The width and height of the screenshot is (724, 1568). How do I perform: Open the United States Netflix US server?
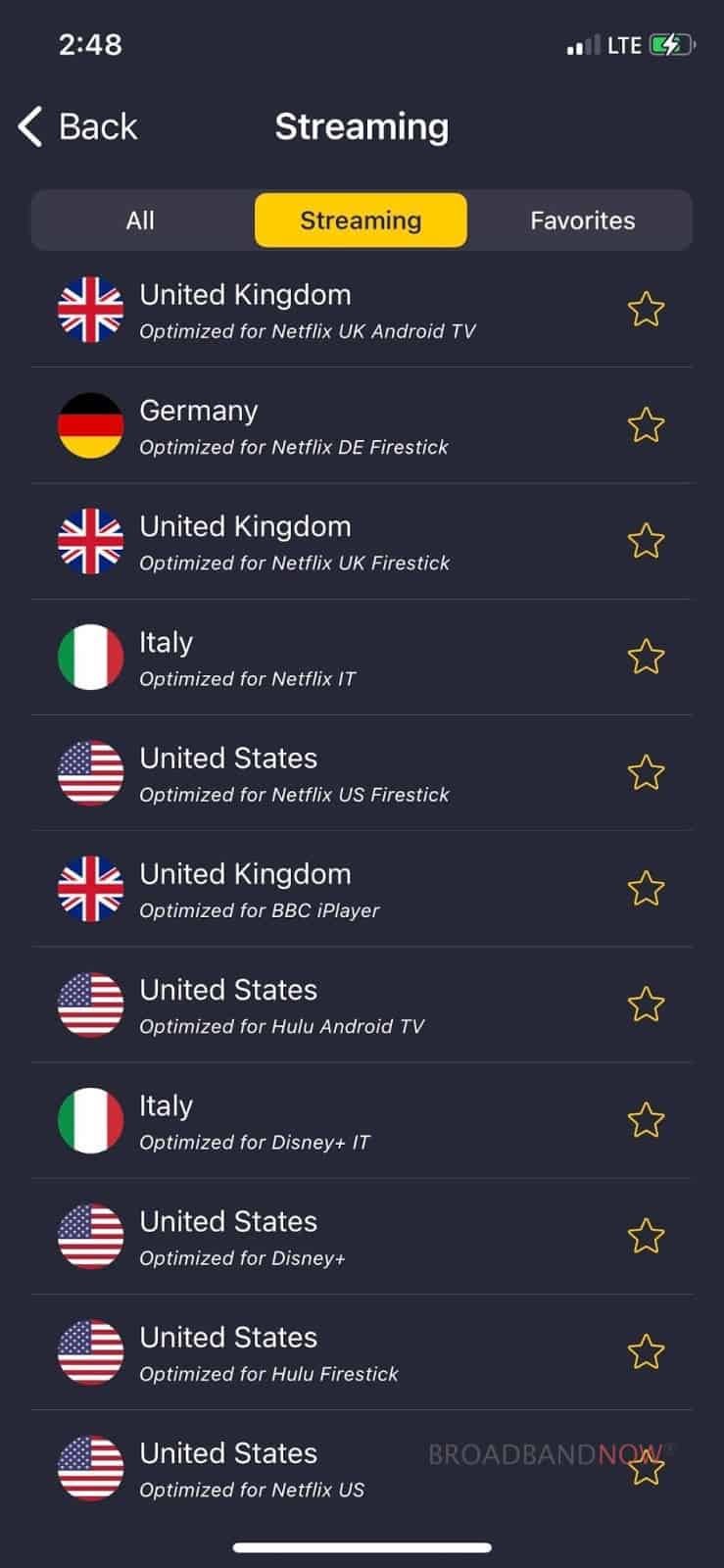pos(252,1468)
